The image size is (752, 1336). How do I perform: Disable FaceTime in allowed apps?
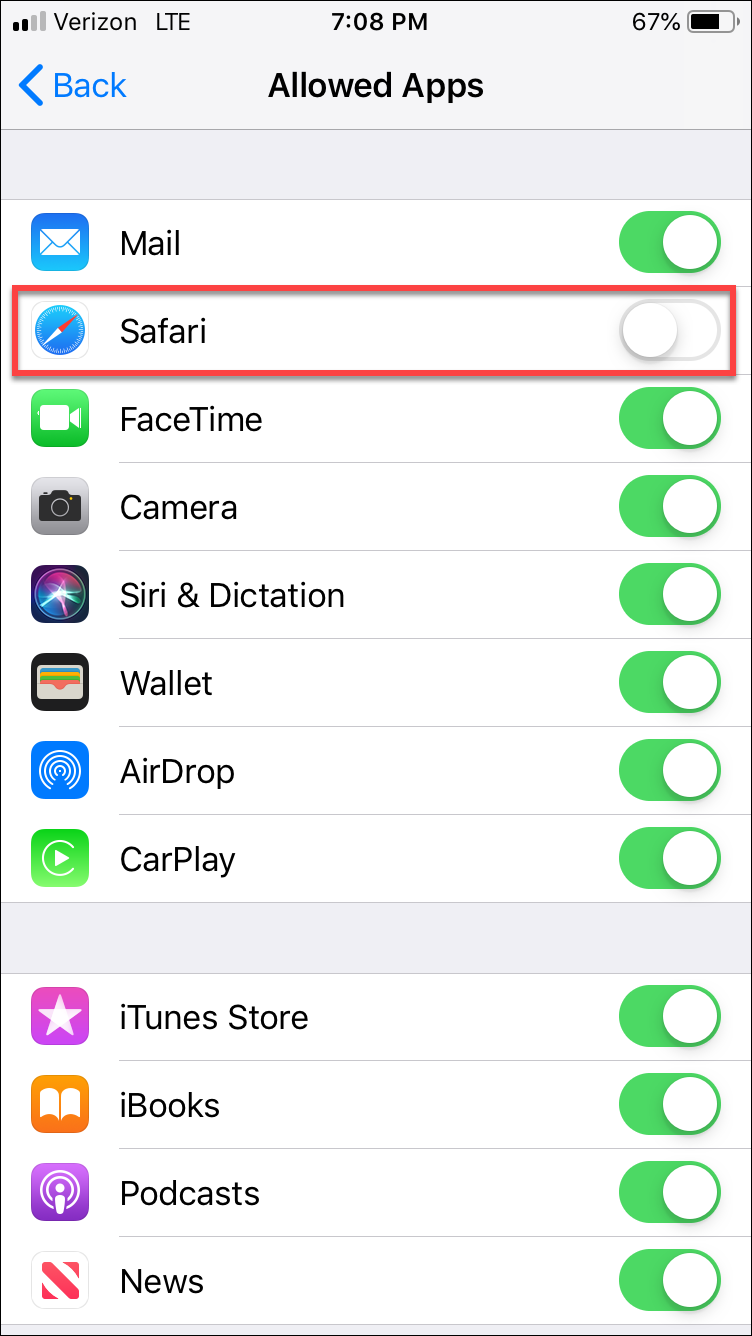(669, 418)
